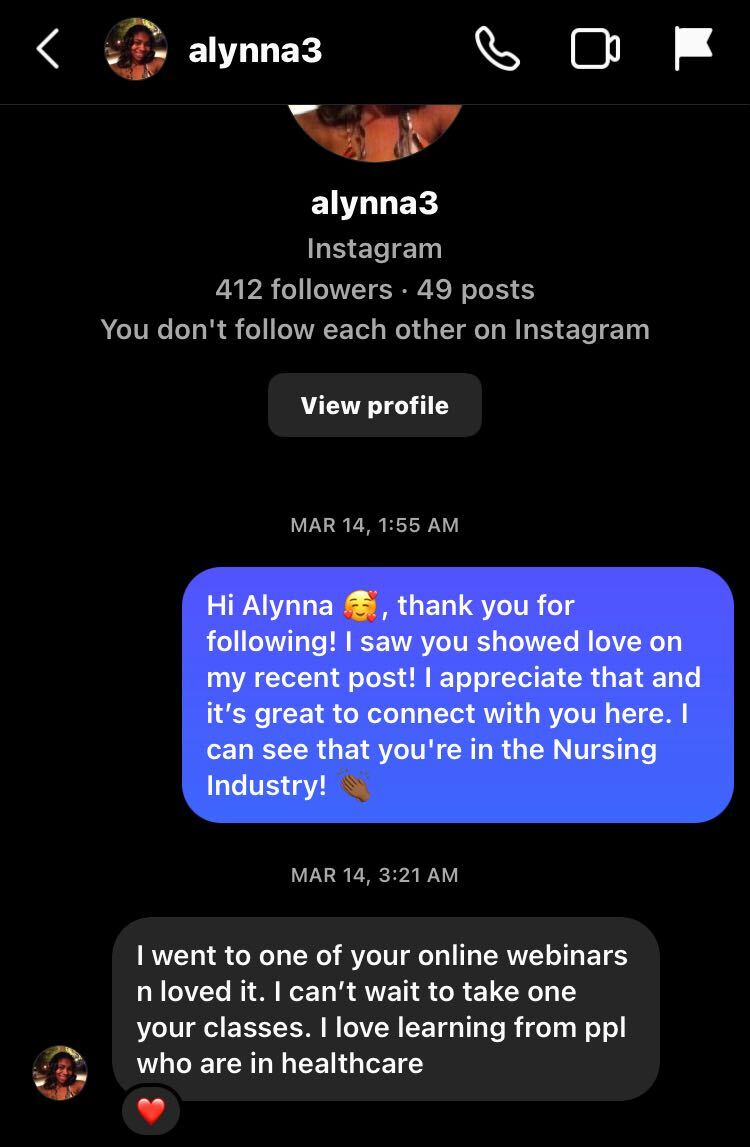Tap the heart reaction under alynna3's message
Viewport: 750px width, 1147px height.
[x=151, y=1110]
